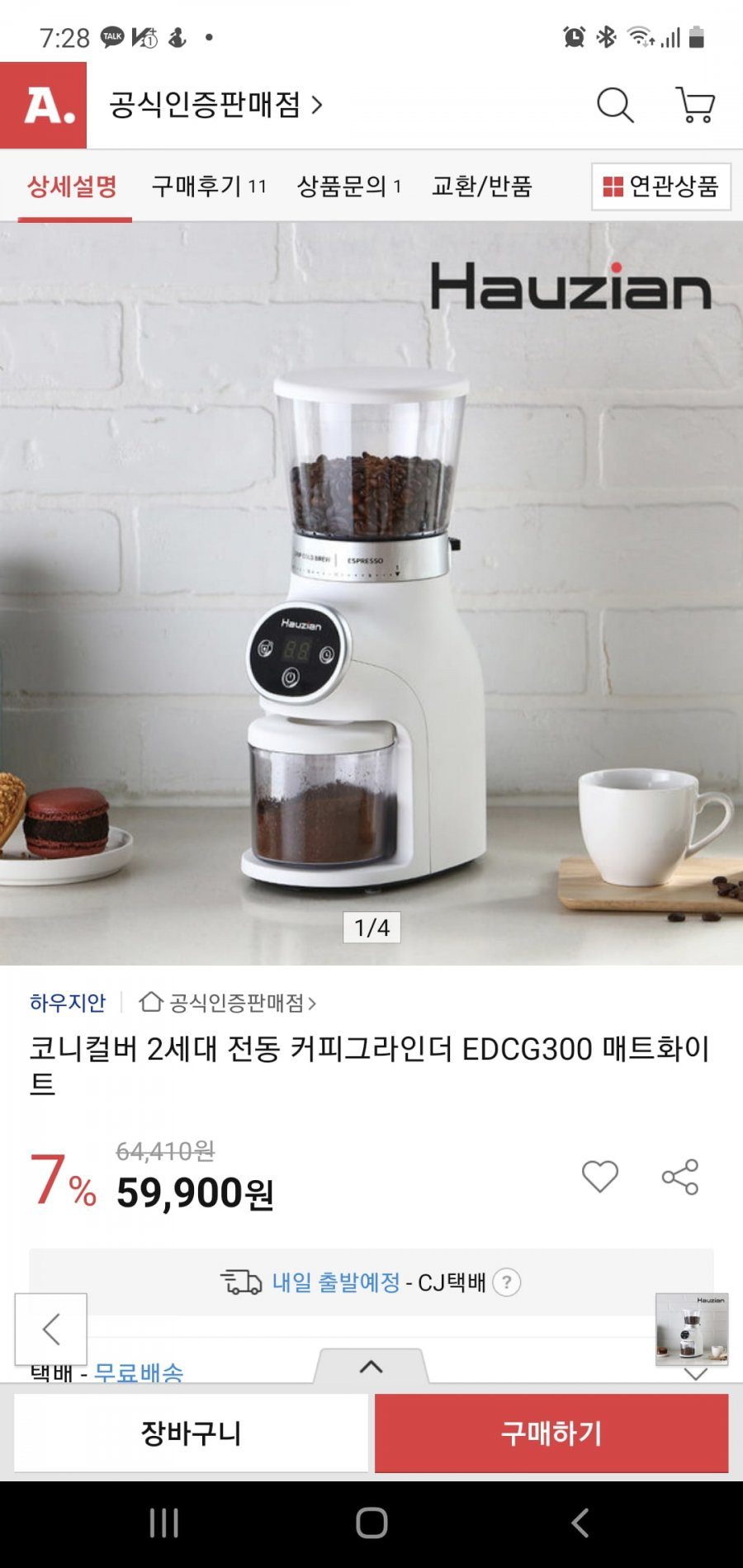This screenshot has height=1568, width=743.
Task: Go back with system back button
Action: [x=580, y=1523]
